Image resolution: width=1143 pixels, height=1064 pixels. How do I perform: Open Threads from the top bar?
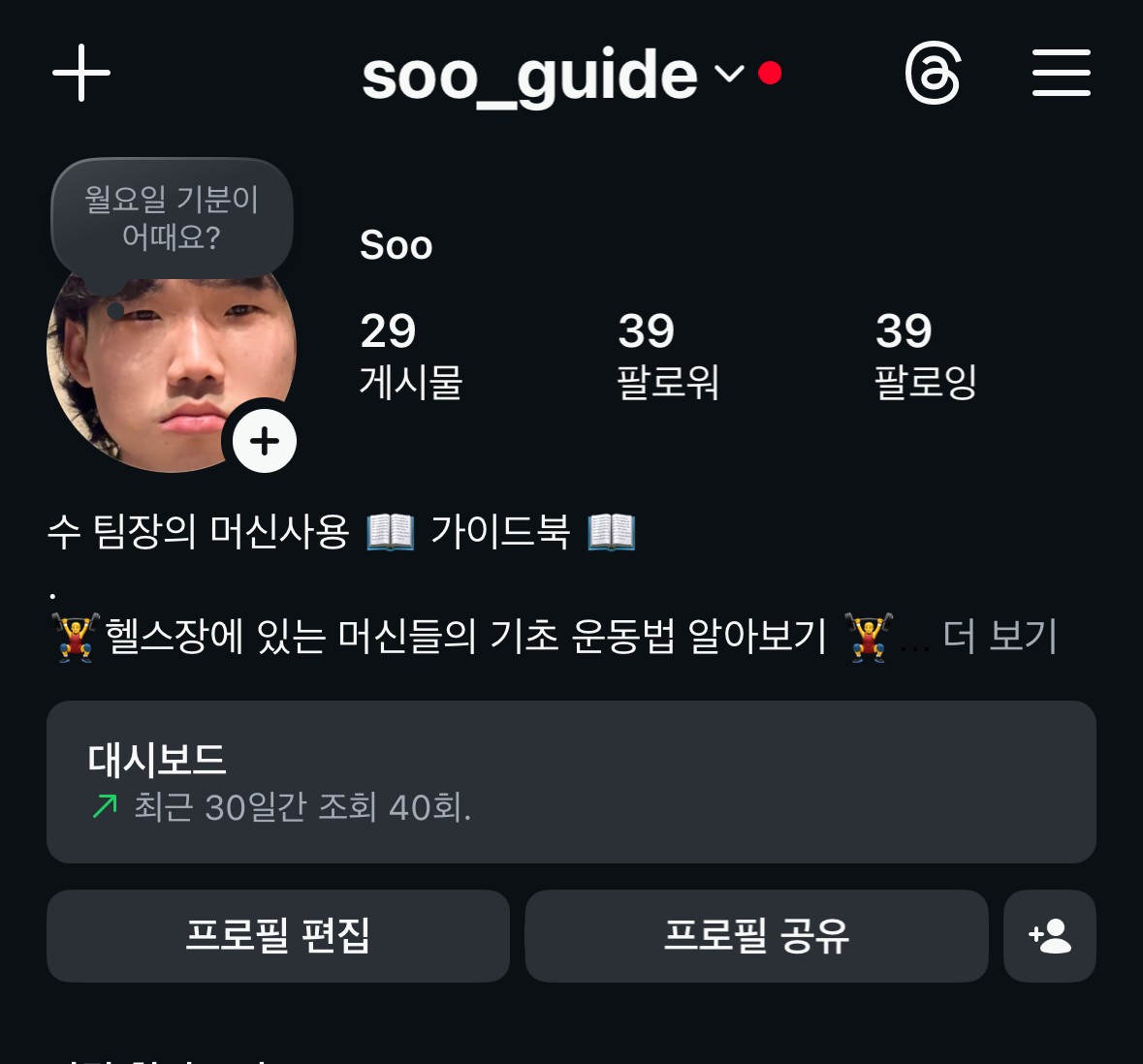(x=933, y=74)
